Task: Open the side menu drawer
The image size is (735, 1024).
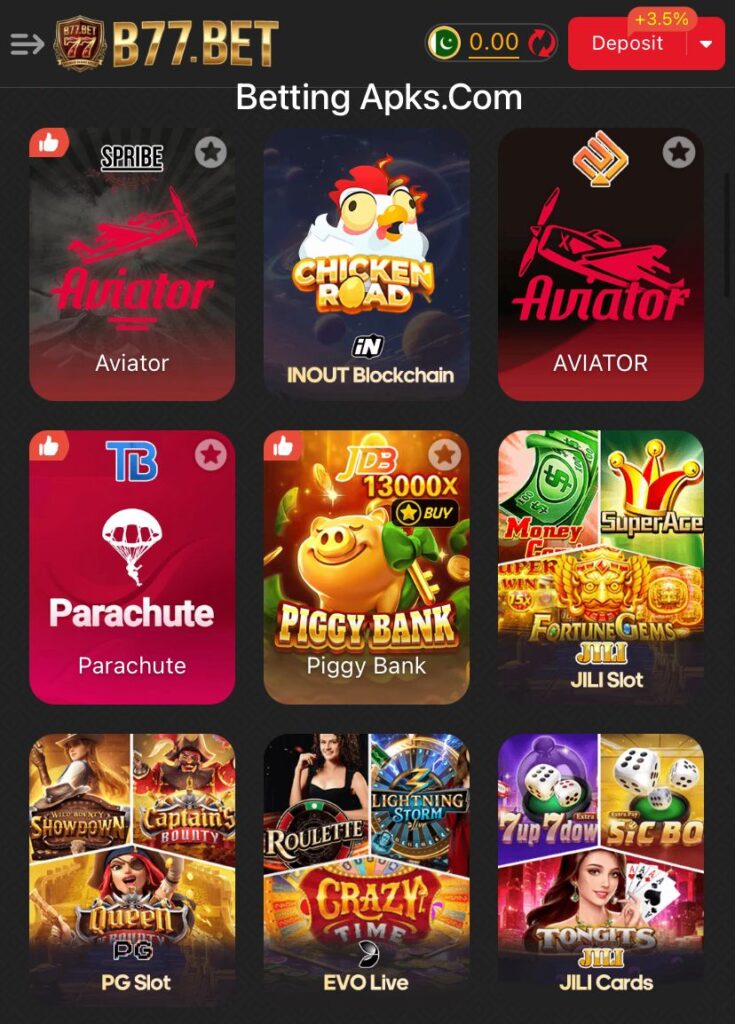Action: (x=27, y=44)
